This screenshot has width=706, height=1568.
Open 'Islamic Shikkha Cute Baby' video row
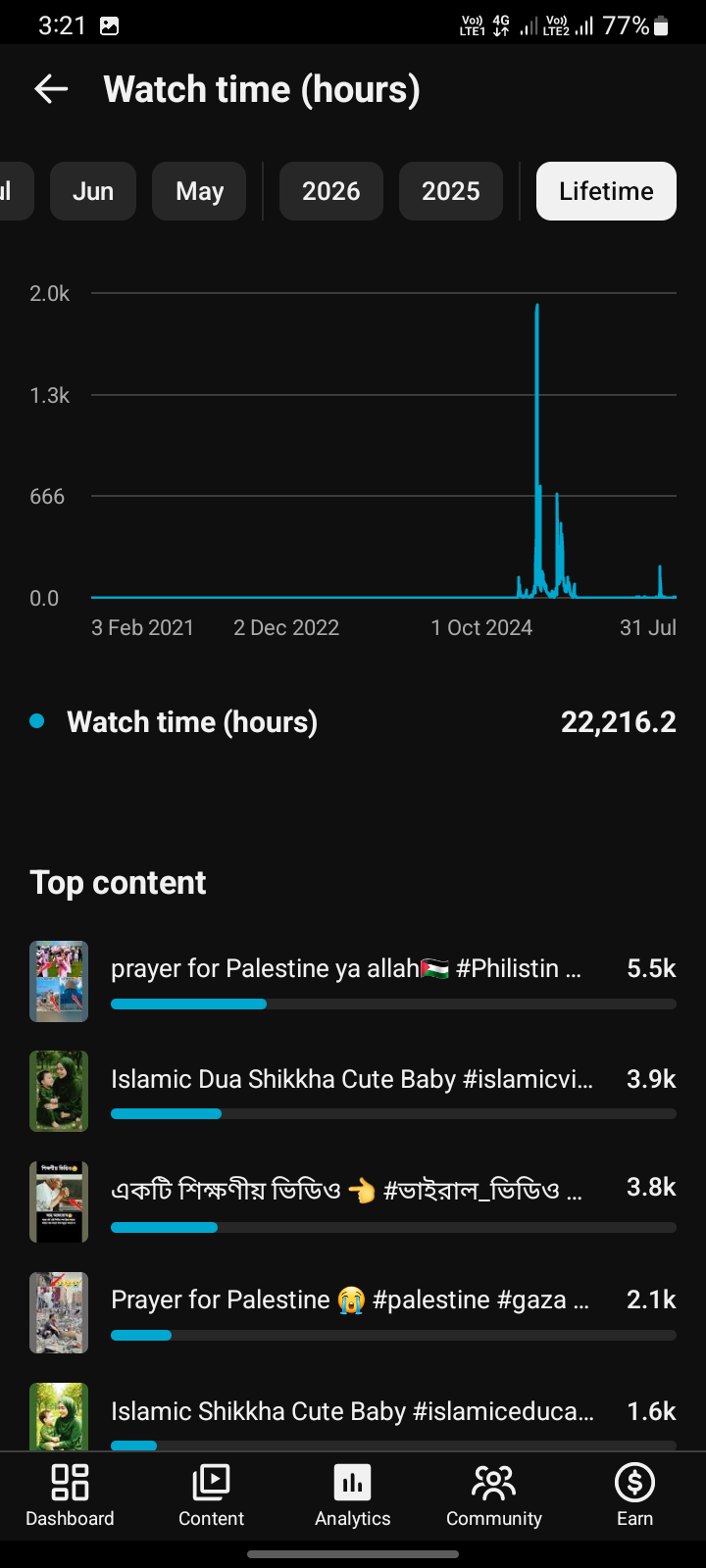pos(353,1417)
